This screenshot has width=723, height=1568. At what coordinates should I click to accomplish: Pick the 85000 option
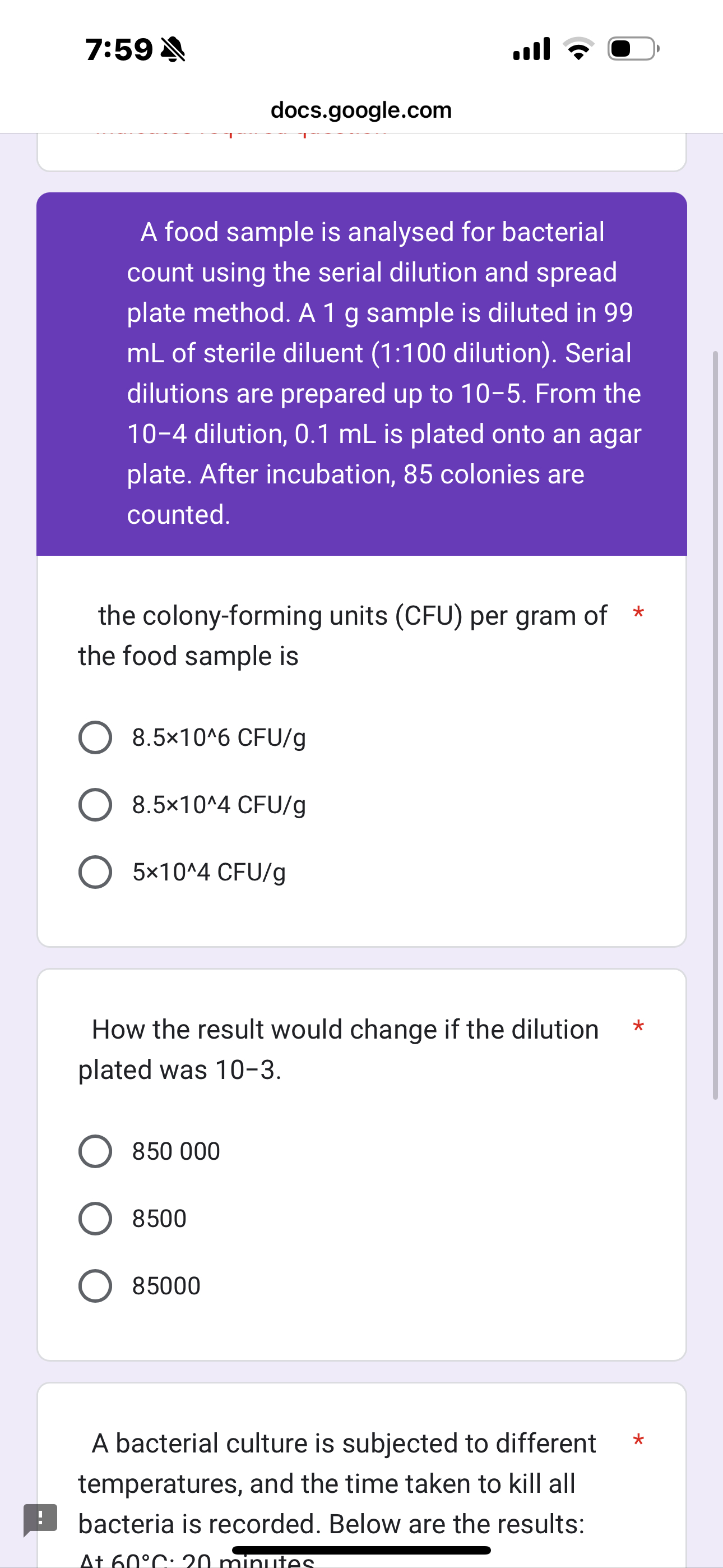point(95,1285)
